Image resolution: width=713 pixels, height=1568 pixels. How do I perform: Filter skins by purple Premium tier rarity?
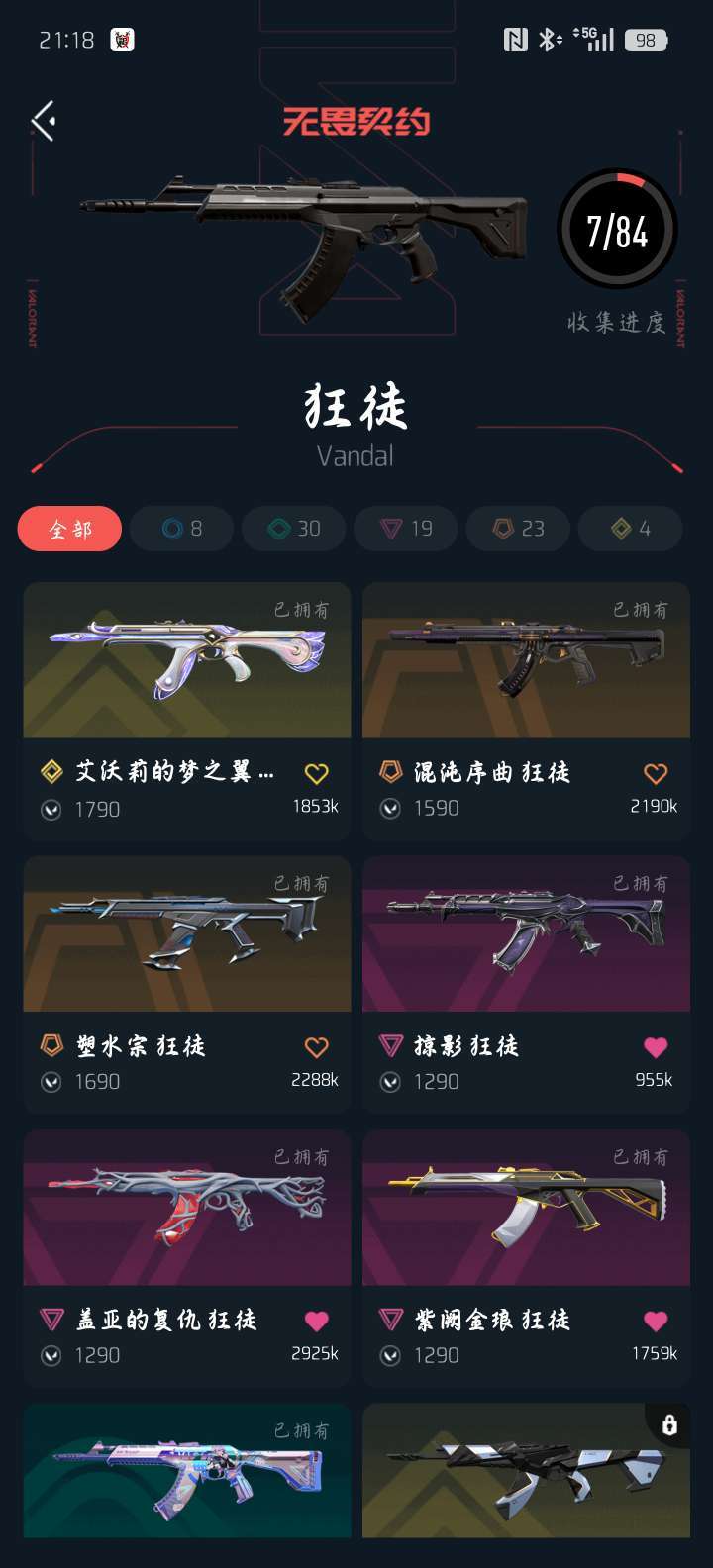(x=405, y=529)
